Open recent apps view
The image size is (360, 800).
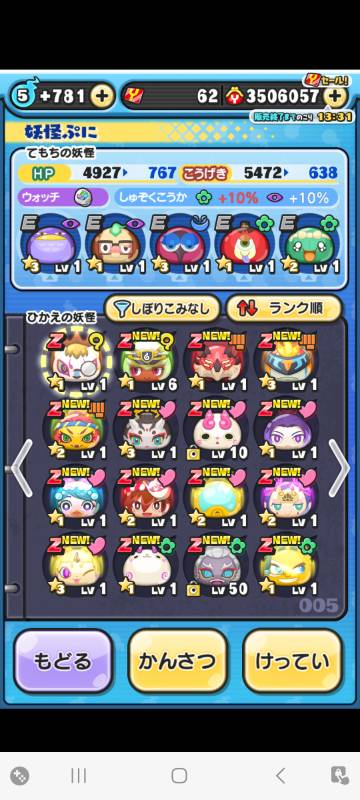click(79, 776)
